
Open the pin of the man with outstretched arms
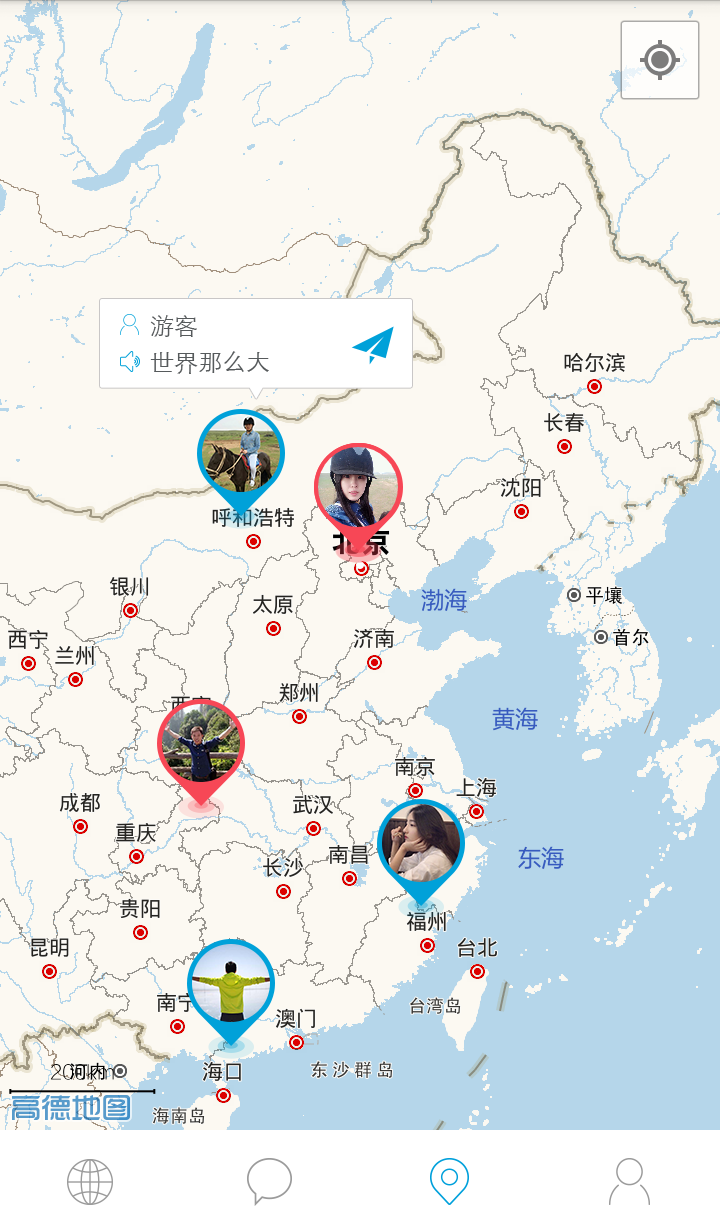pyautogui.click(x=201, y=743)
